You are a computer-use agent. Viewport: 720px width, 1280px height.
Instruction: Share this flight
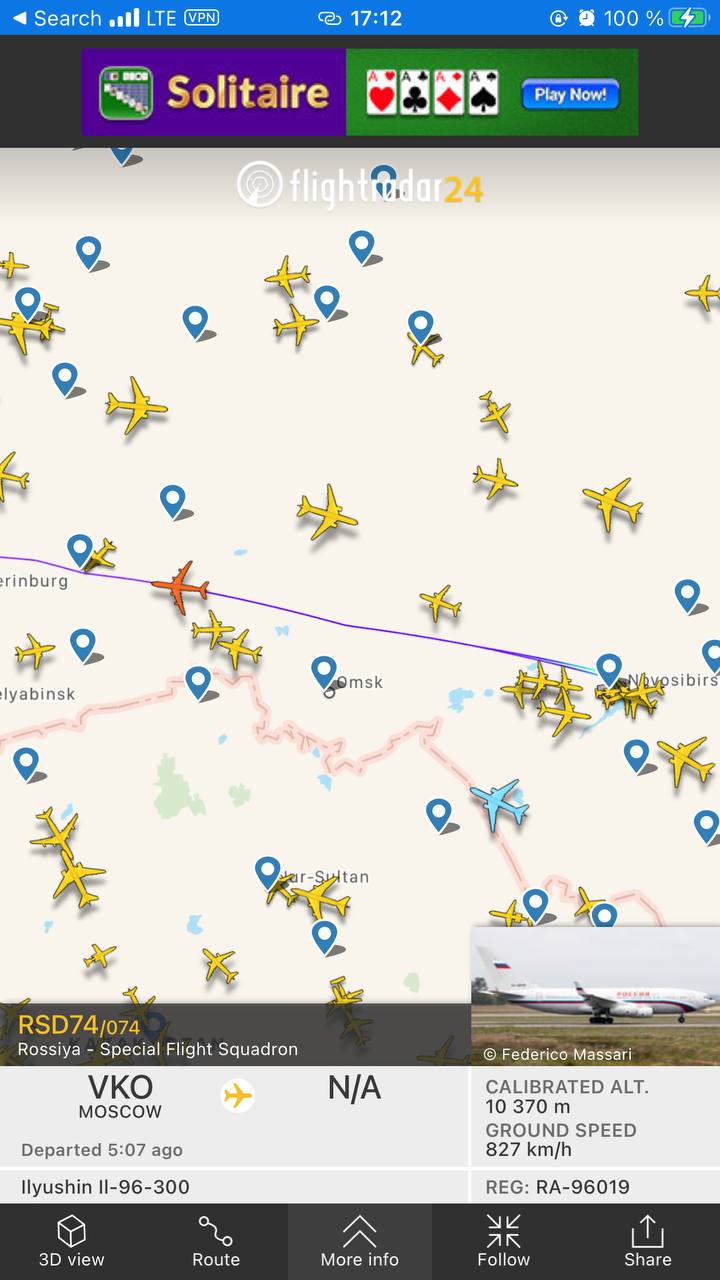(647, 1241)
